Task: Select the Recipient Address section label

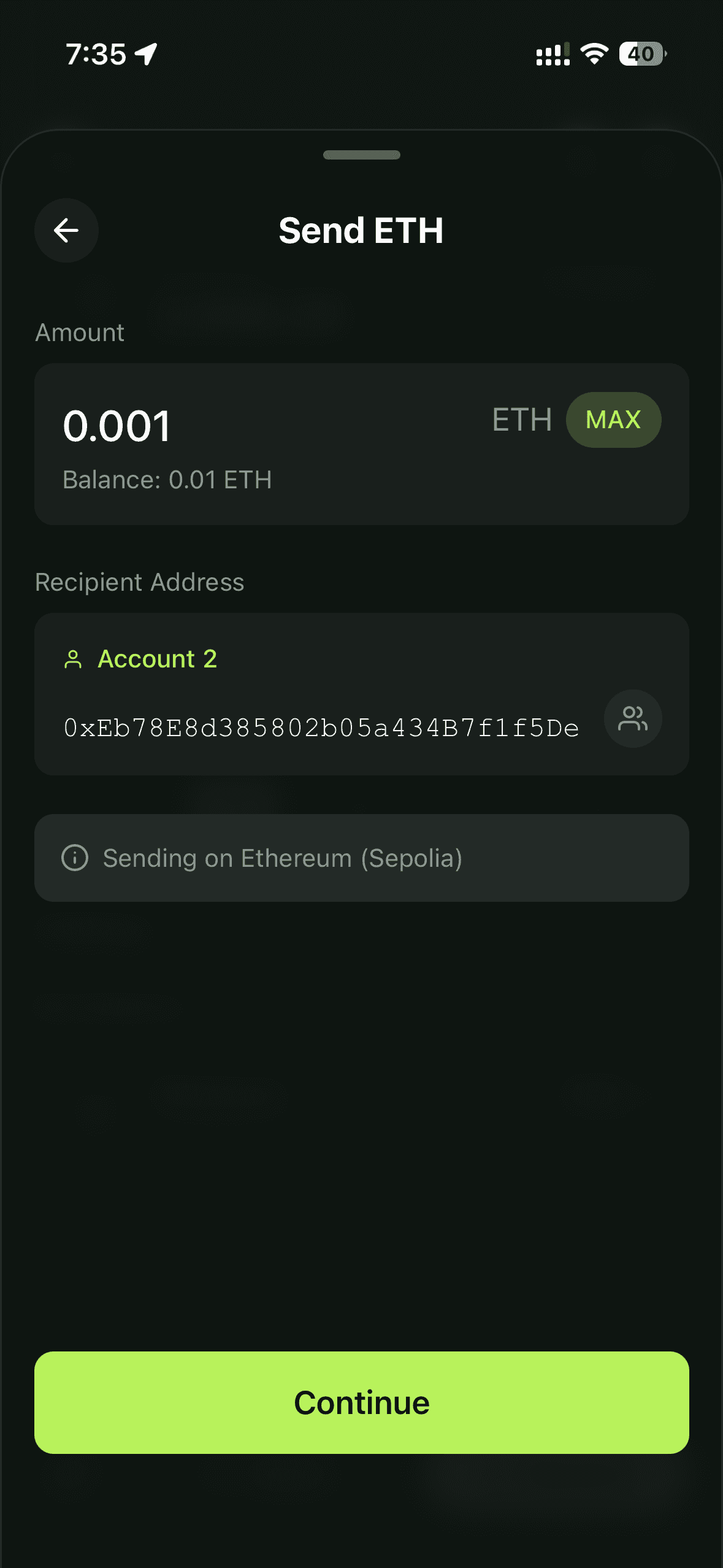Action: 140,582
